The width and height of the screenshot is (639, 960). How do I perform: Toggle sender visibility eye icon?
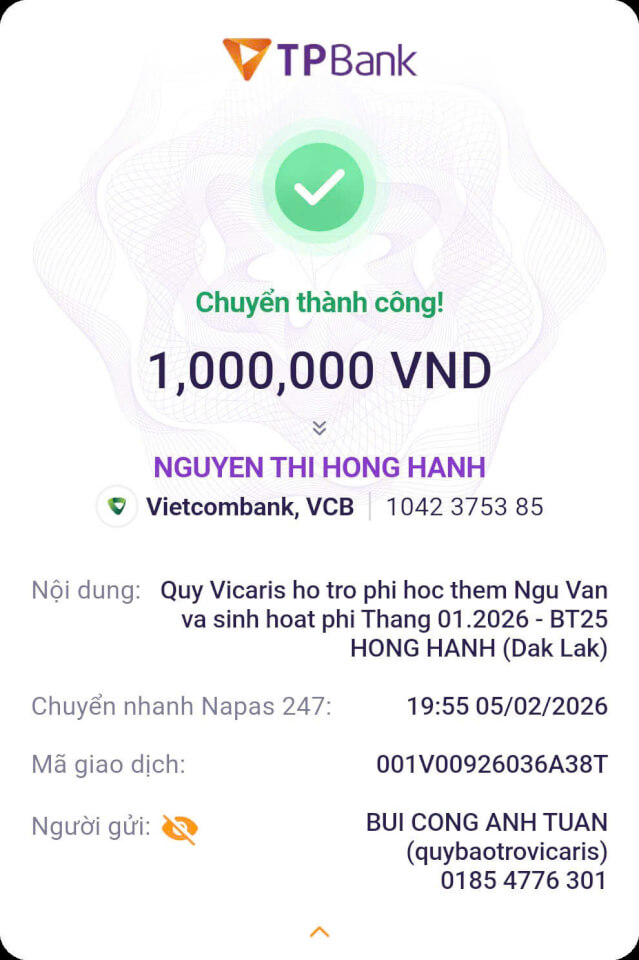(180, 828)
